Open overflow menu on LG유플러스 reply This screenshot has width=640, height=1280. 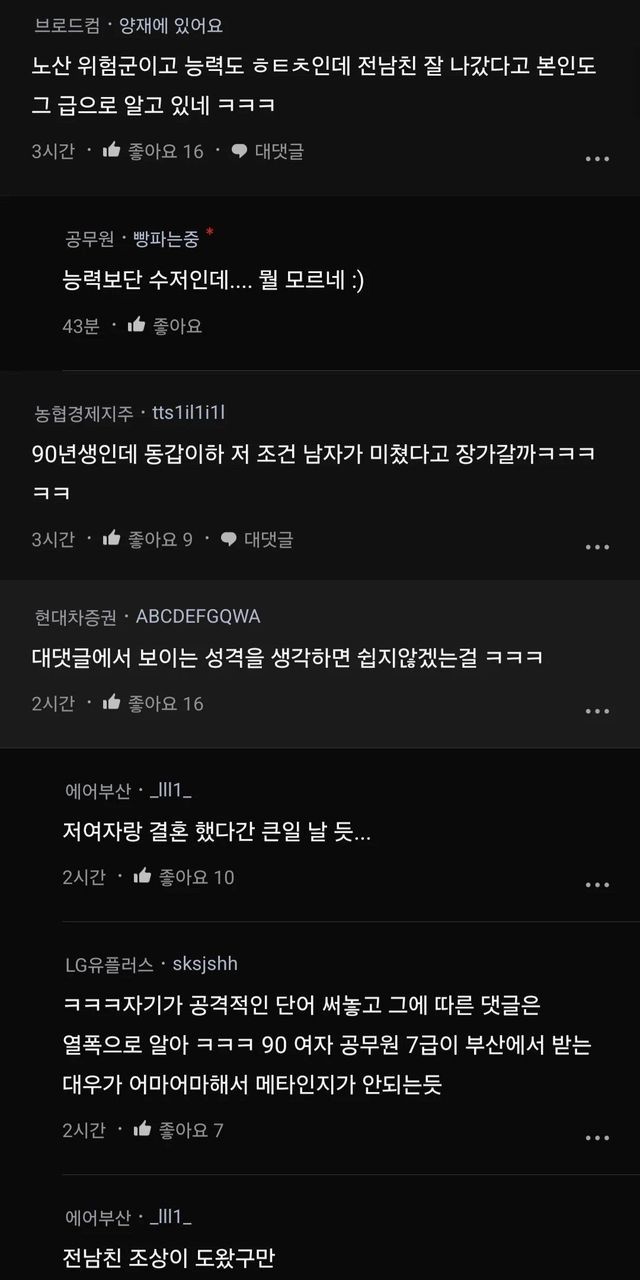click(x=597, y=1138)
